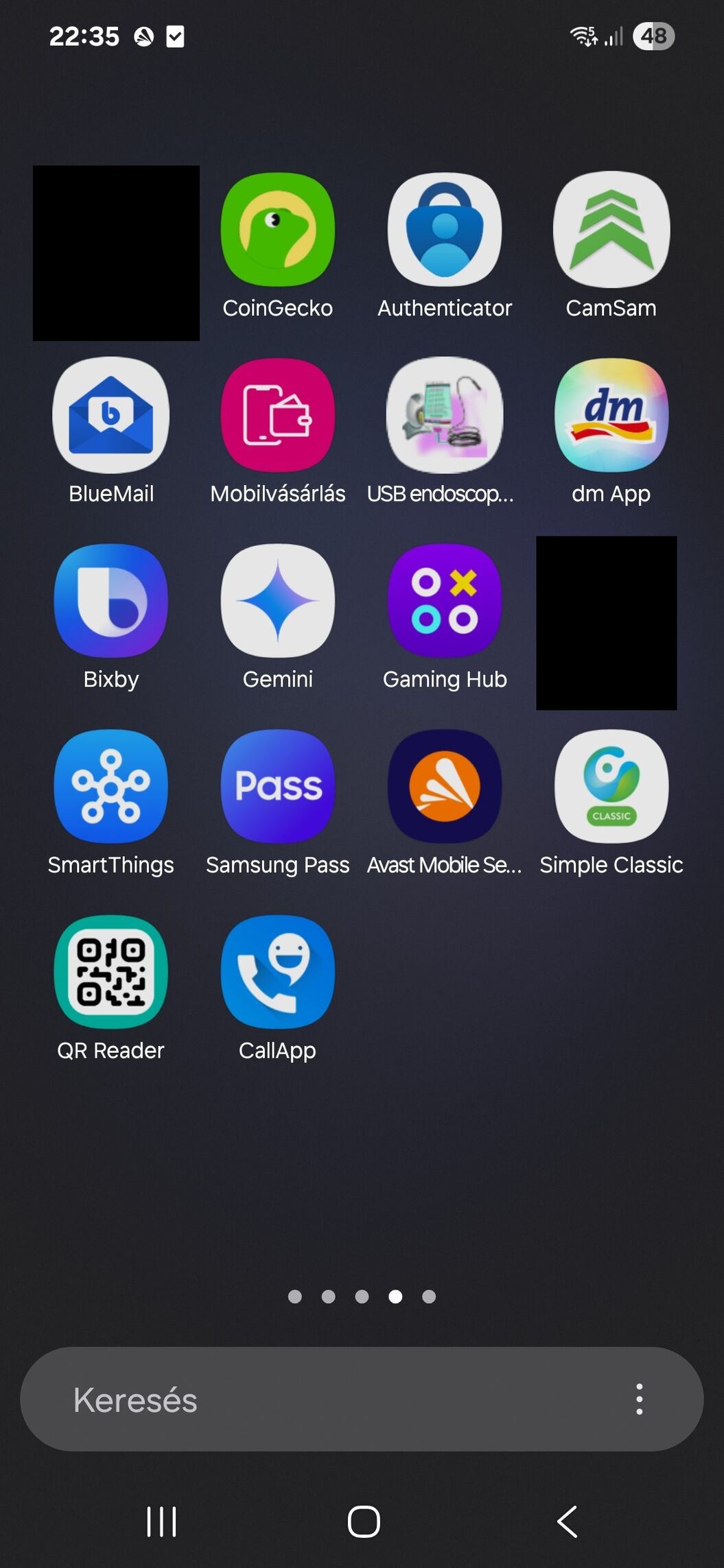Open the three-dot menu in search bar
This screenshot has width=724, height=1568.
point(639,1399)
